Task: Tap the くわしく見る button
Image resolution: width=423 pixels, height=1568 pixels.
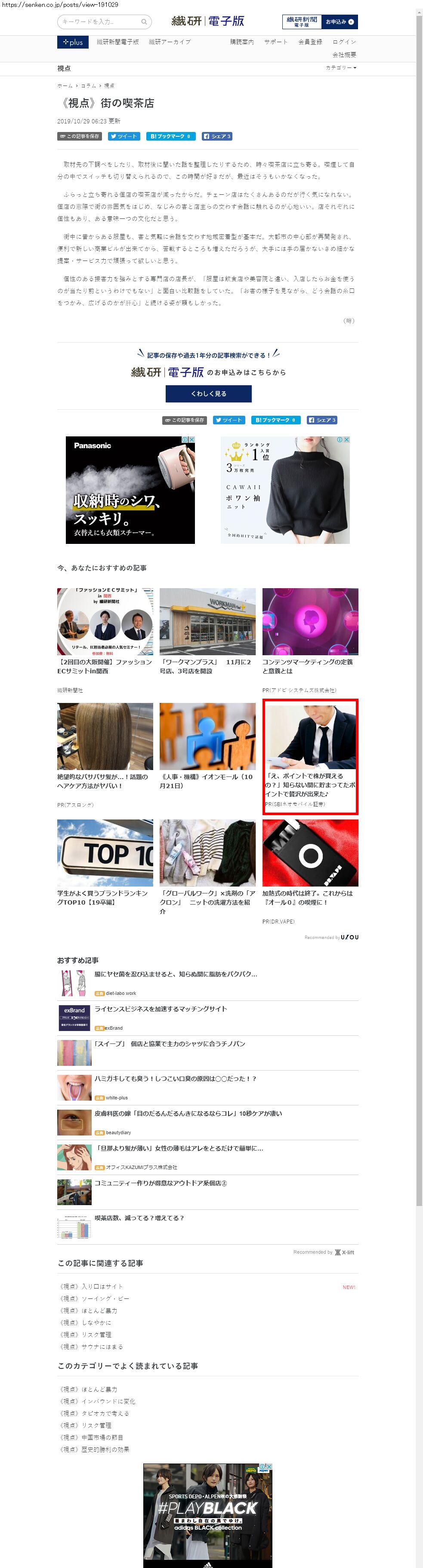Action: (208, 394)
